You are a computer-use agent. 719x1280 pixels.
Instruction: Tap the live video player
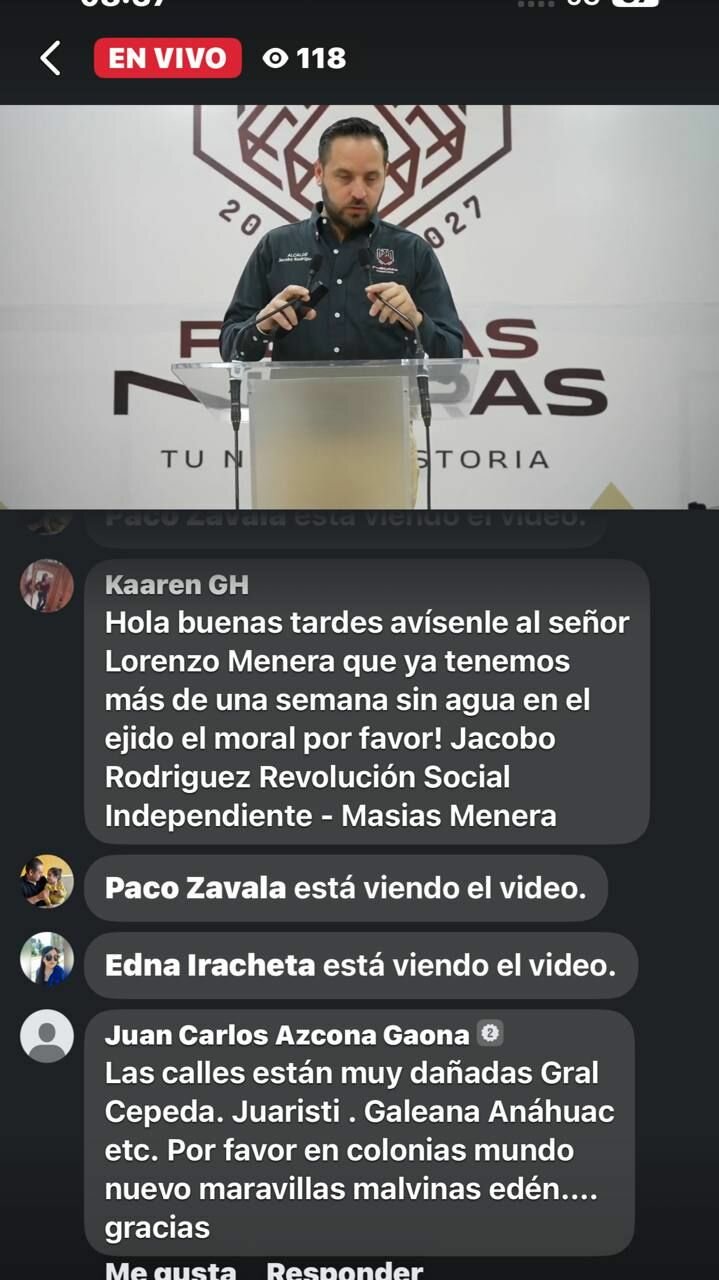coord(359,306)
